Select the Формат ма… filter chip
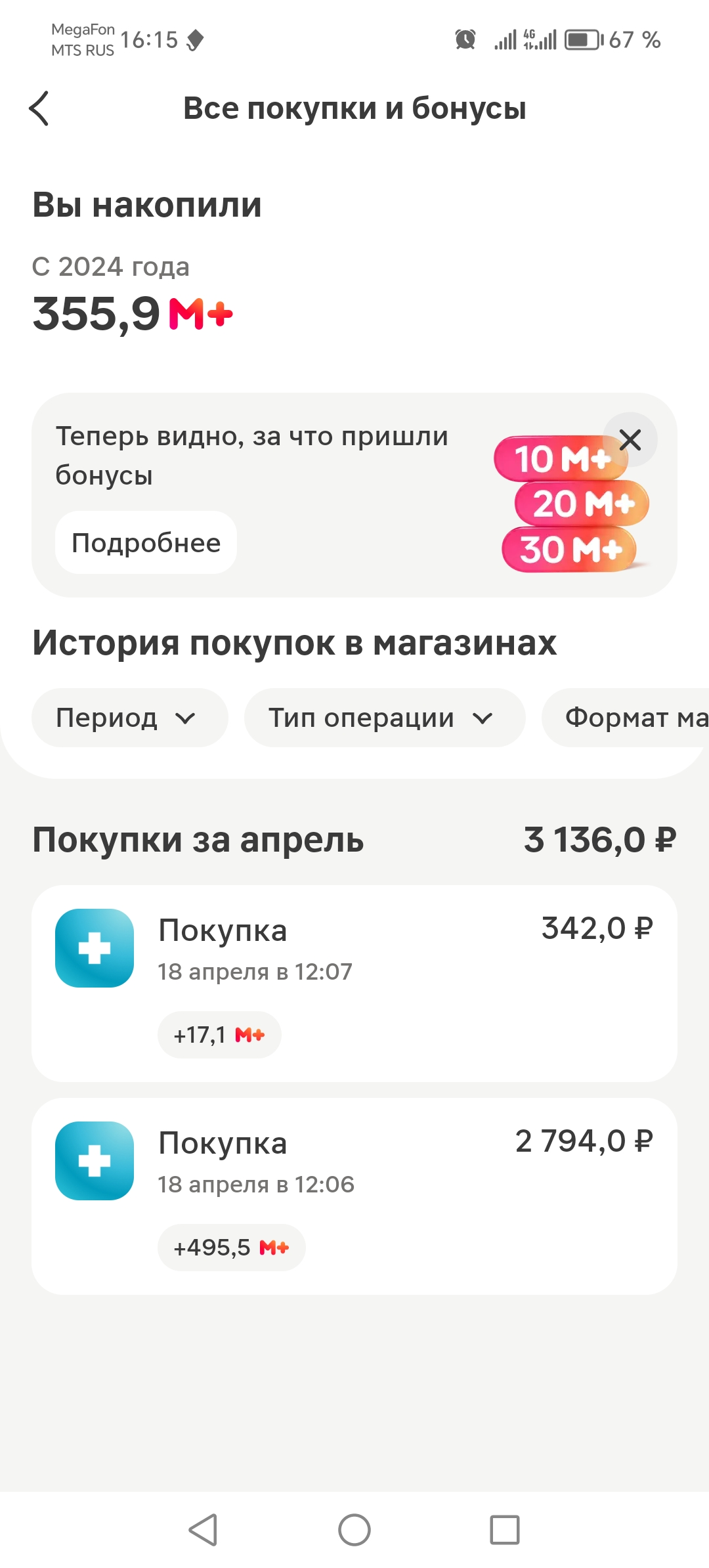The width and height of the screenshot is (709, 1568). 626,718
